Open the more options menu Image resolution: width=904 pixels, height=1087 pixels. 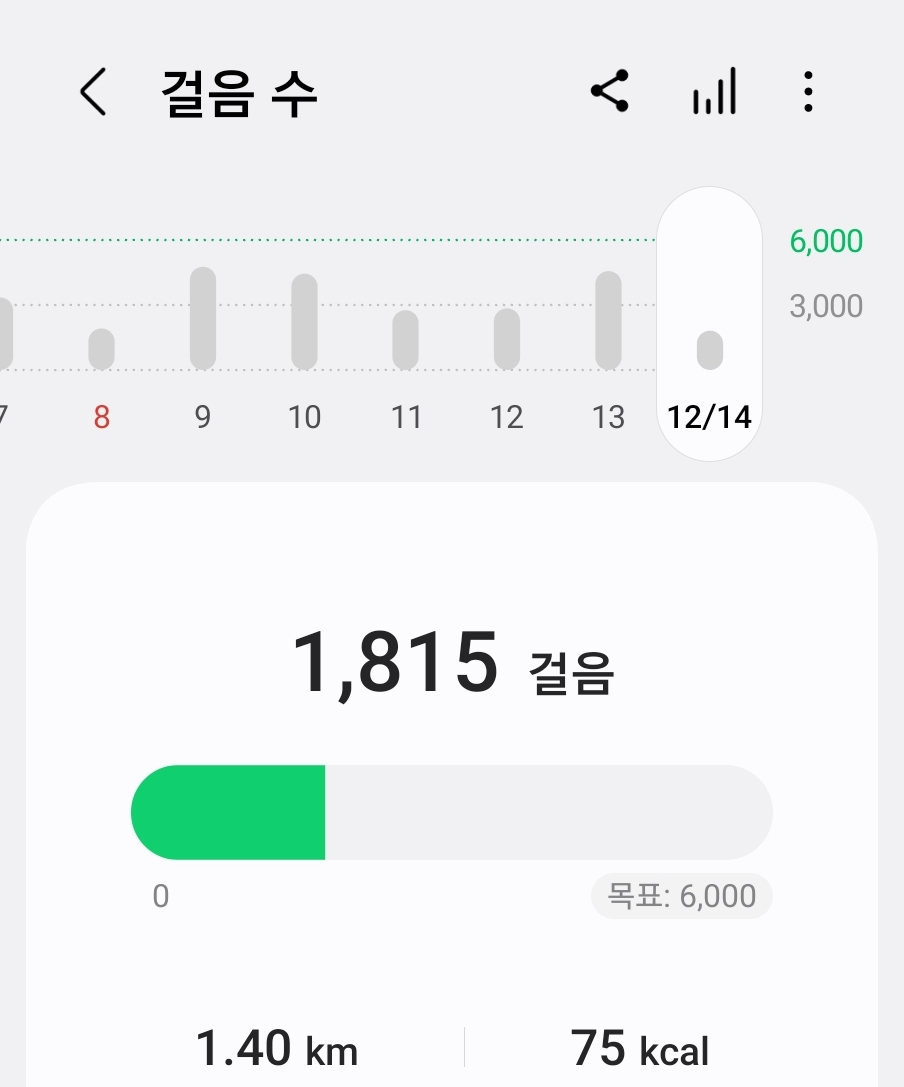coord(808,92)
